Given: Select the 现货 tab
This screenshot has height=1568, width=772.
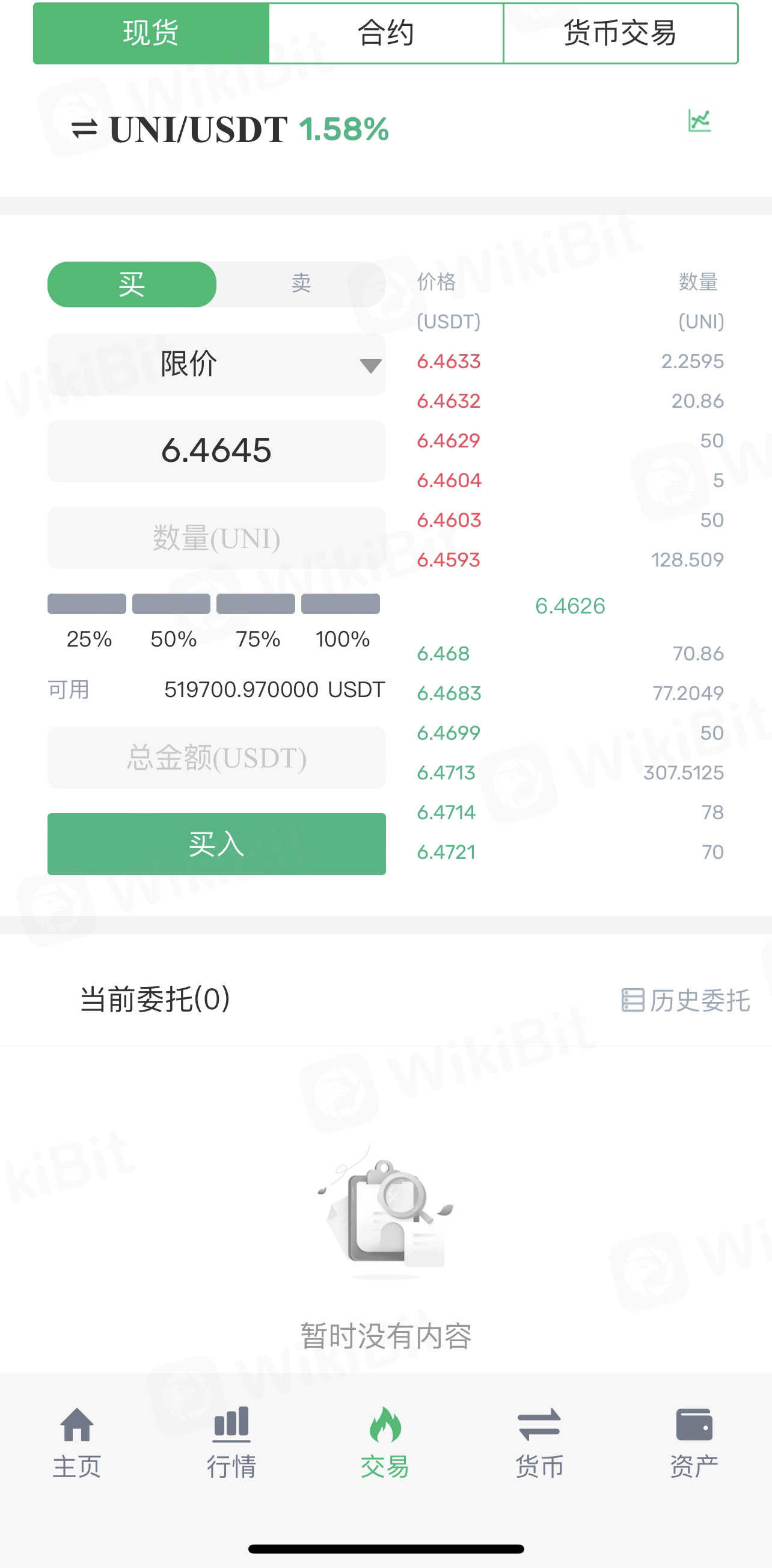Looking at the screenshot, I should [151, 34].
